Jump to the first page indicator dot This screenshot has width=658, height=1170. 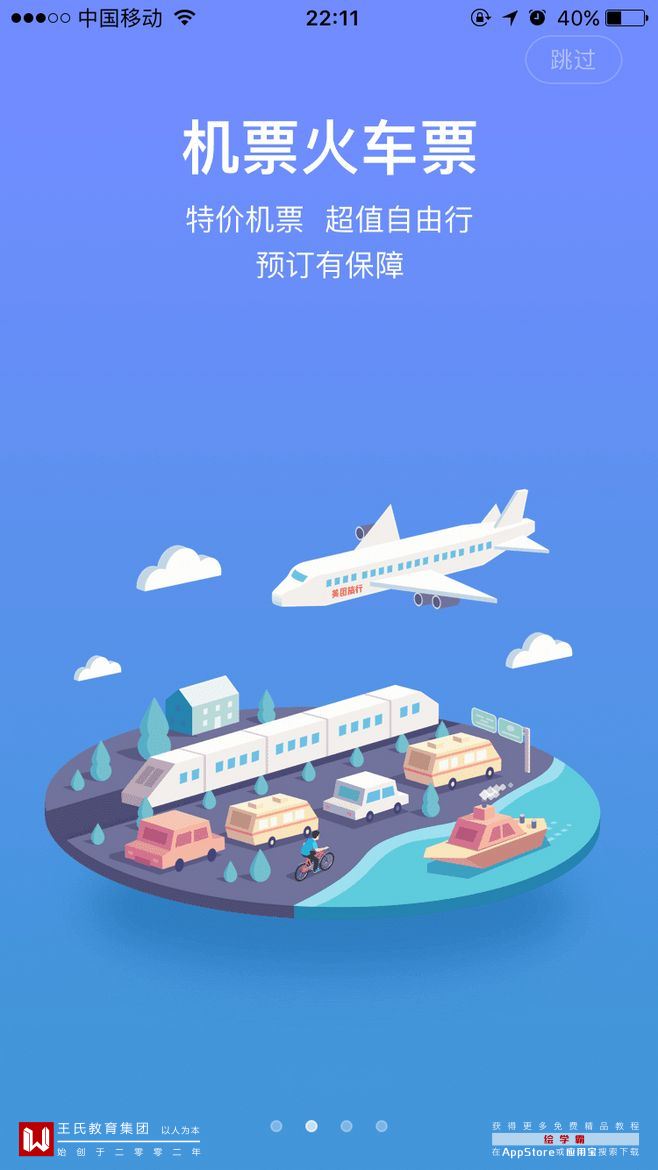pos(276,1126)
